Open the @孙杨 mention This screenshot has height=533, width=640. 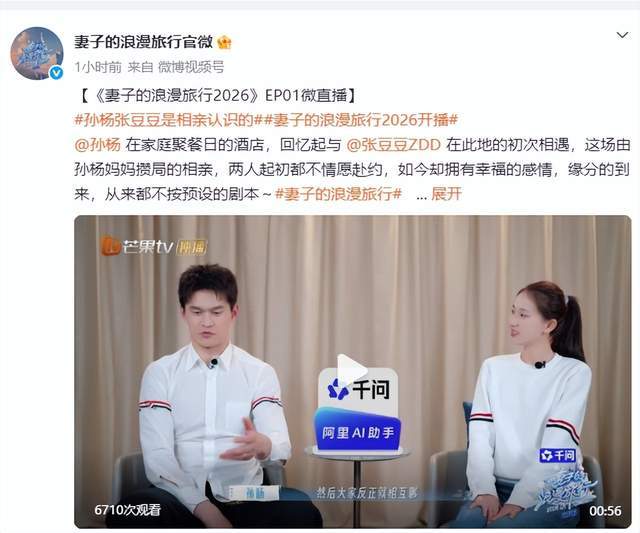pyautogui.click(x=97, y=145)
